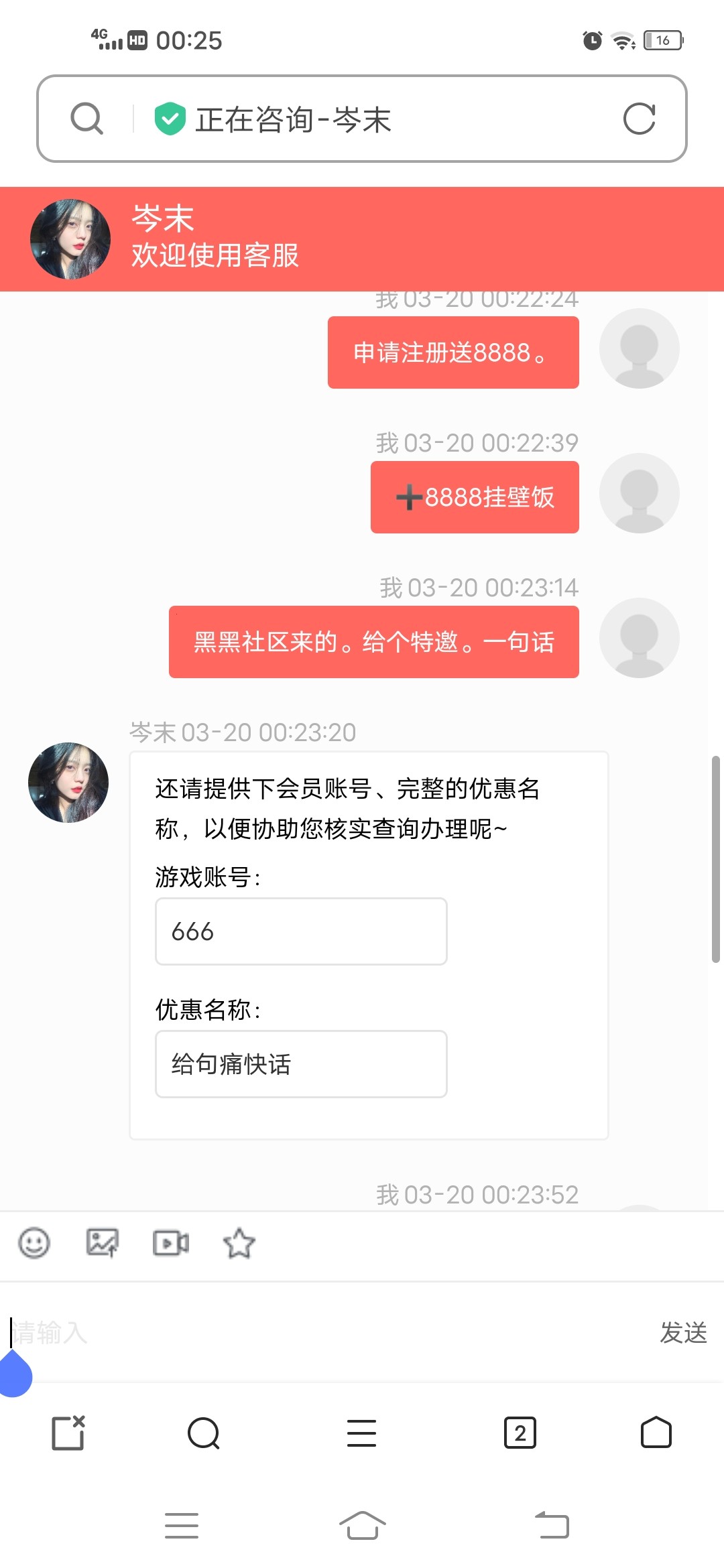
Task: View the two open browser tabs
Action: [x=520, y=1433]
